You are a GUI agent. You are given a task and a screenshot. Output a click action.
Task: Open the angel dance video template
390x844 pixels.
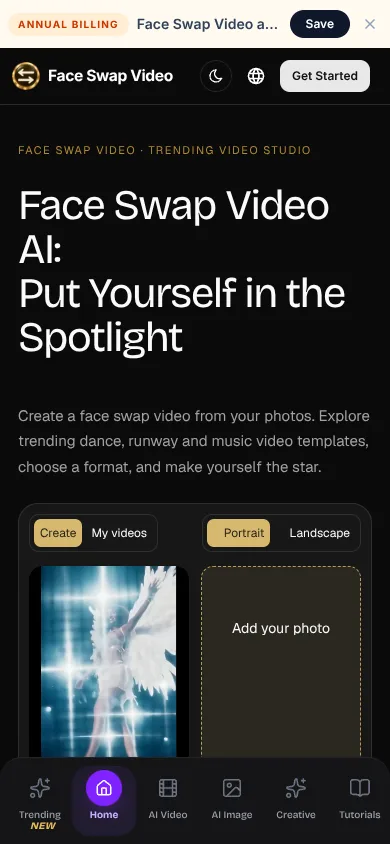coord(109,662)
